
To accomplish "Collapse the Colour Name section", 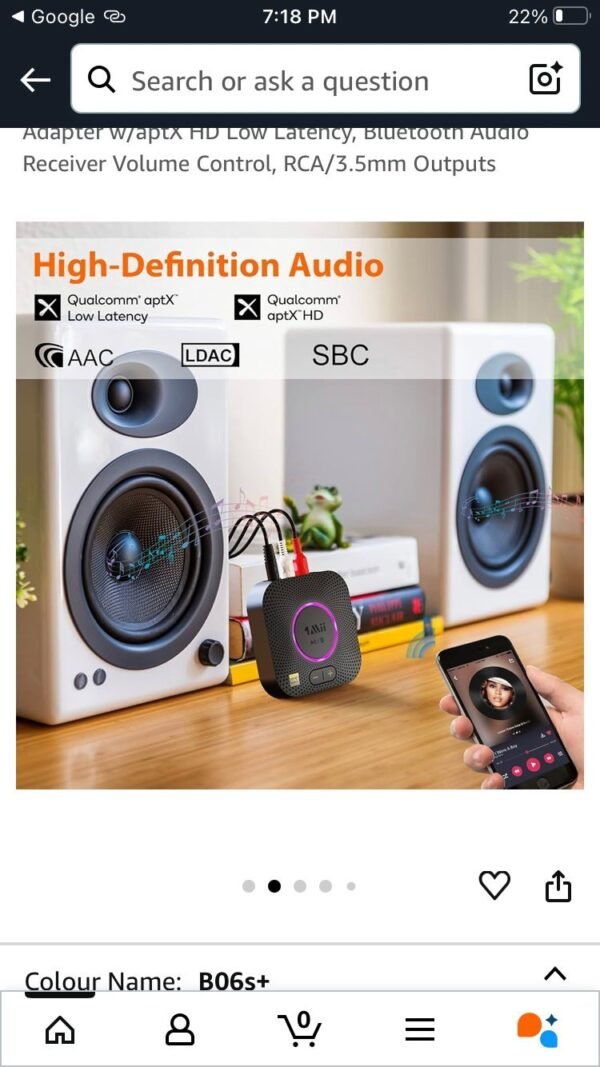I will pyautogui.click(x=555, y=974).
